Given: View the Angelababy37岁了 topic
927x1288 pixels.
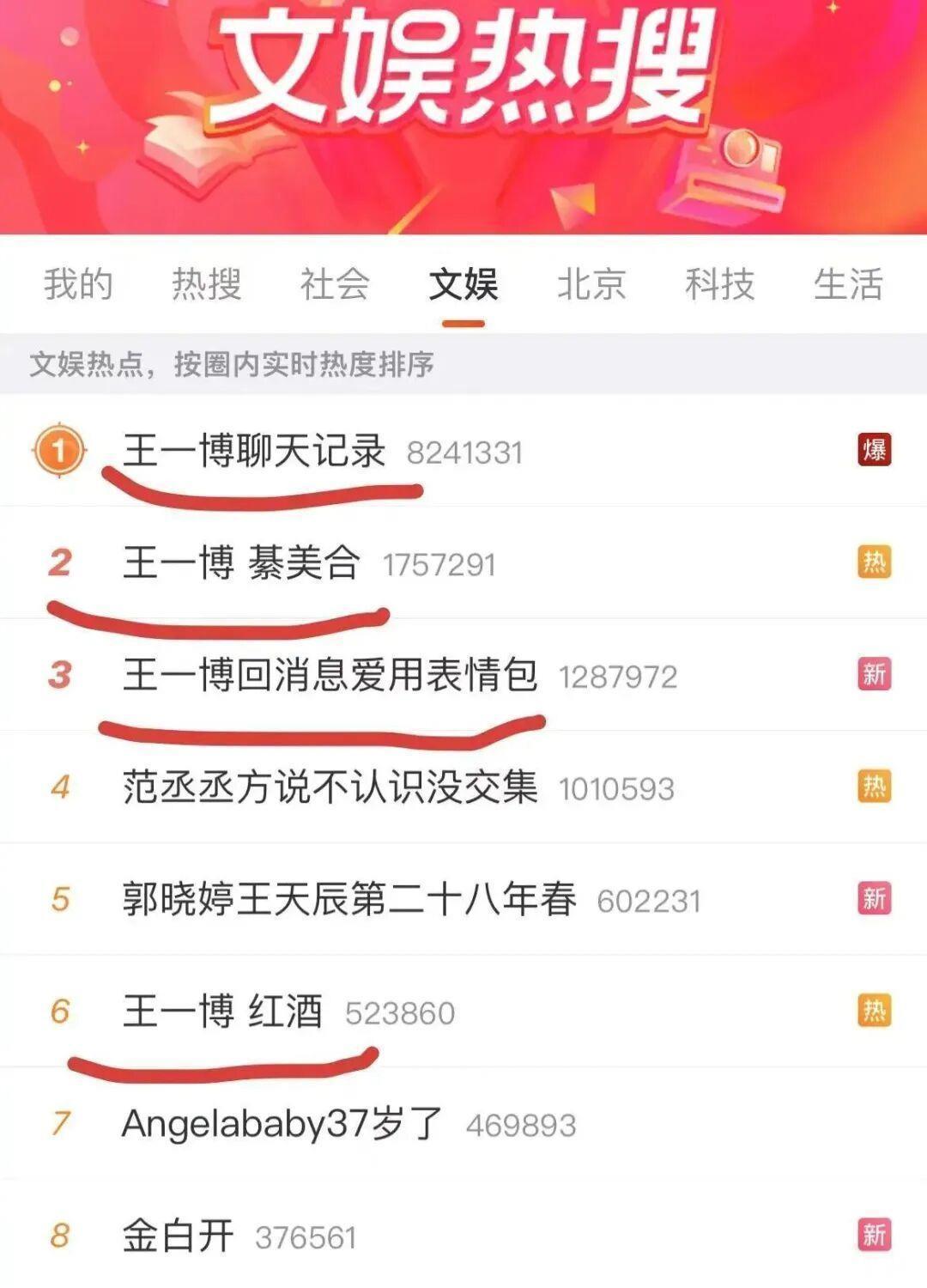Looking at the screenshot, I should [x=282, y=1124].
